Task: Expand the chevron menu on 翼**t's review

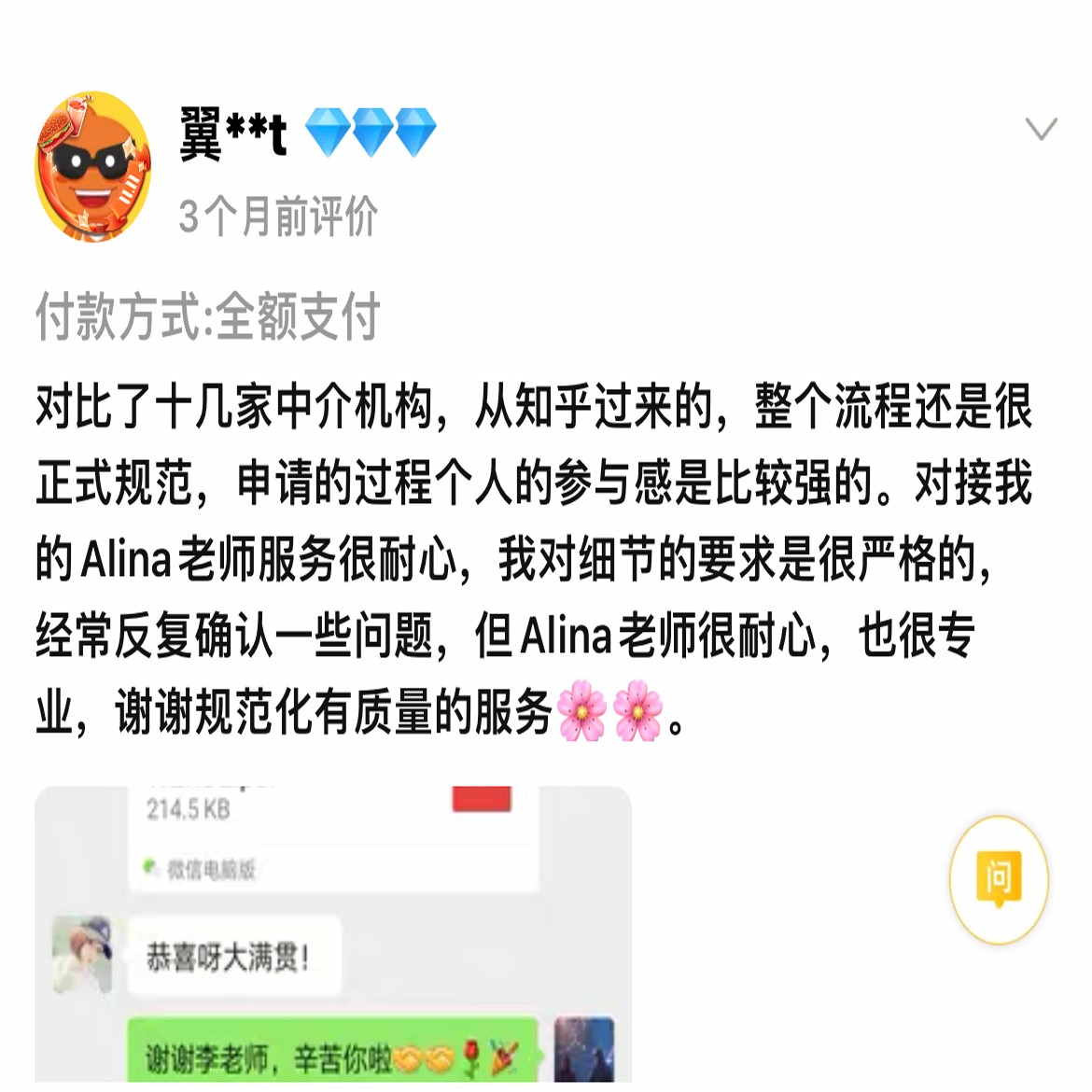Action: [x=1041, y=129]
